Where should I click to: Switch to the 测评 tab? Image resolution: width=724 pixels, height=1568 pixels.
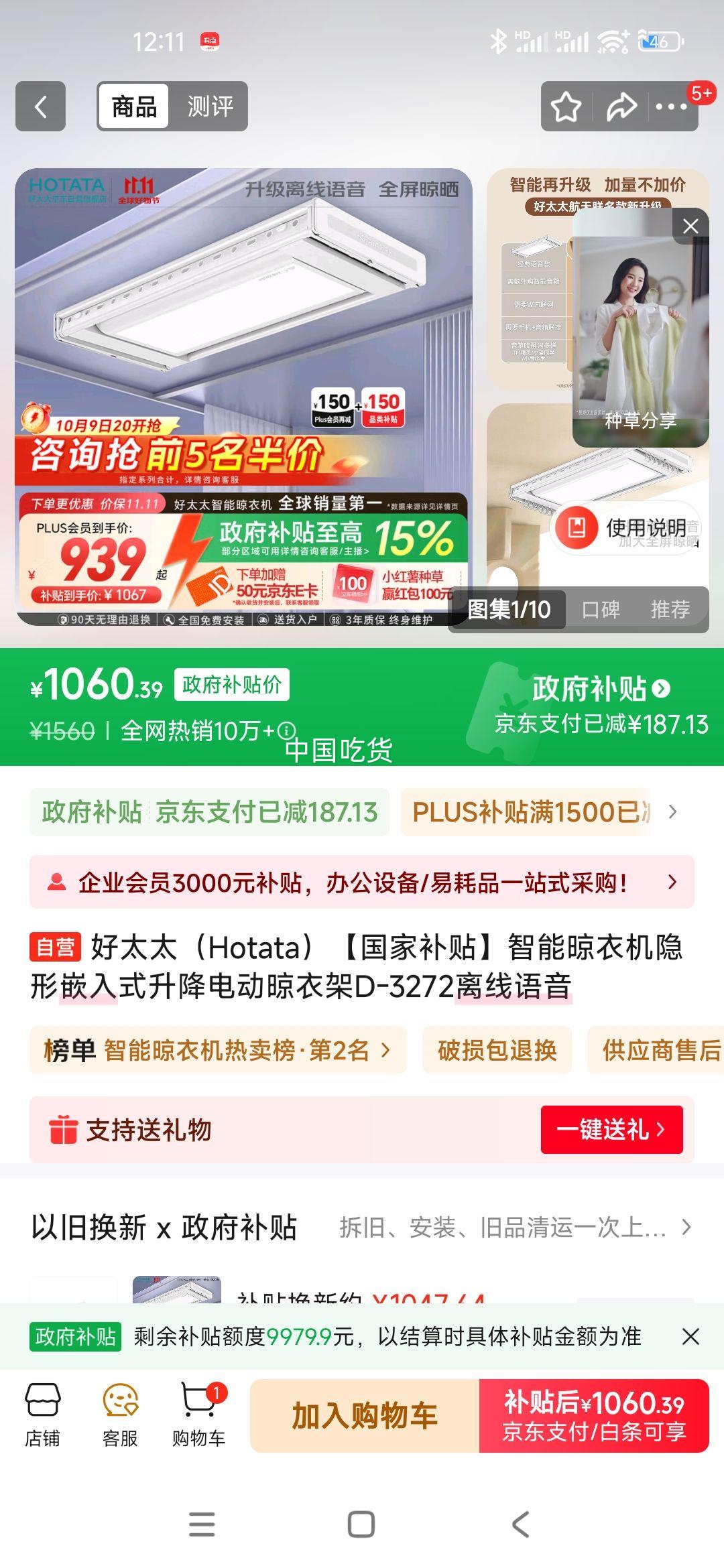pyautogui.click(x=210, y=107)
